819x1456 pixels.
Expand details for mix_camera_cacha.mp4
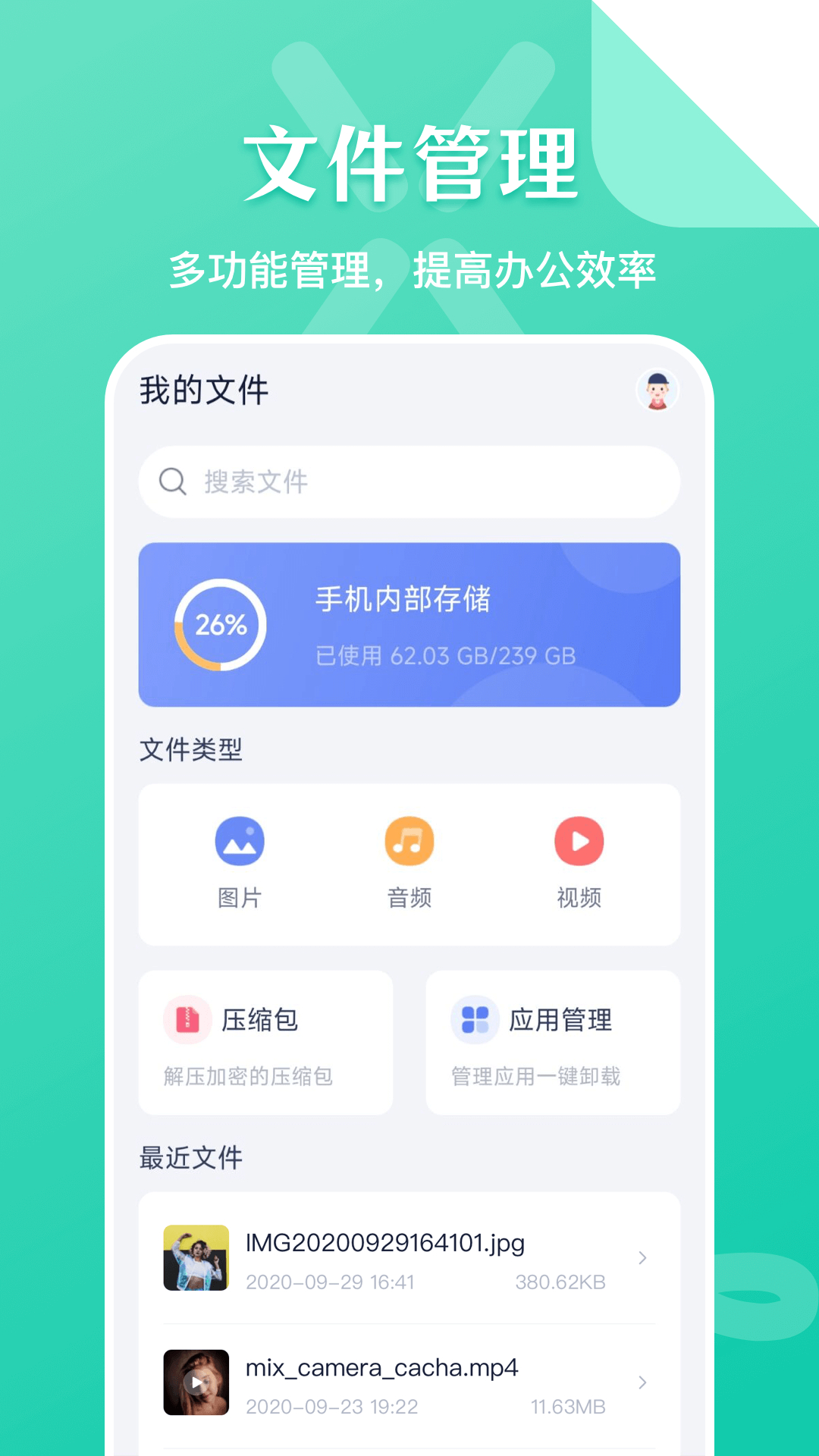pos(643,1382)
